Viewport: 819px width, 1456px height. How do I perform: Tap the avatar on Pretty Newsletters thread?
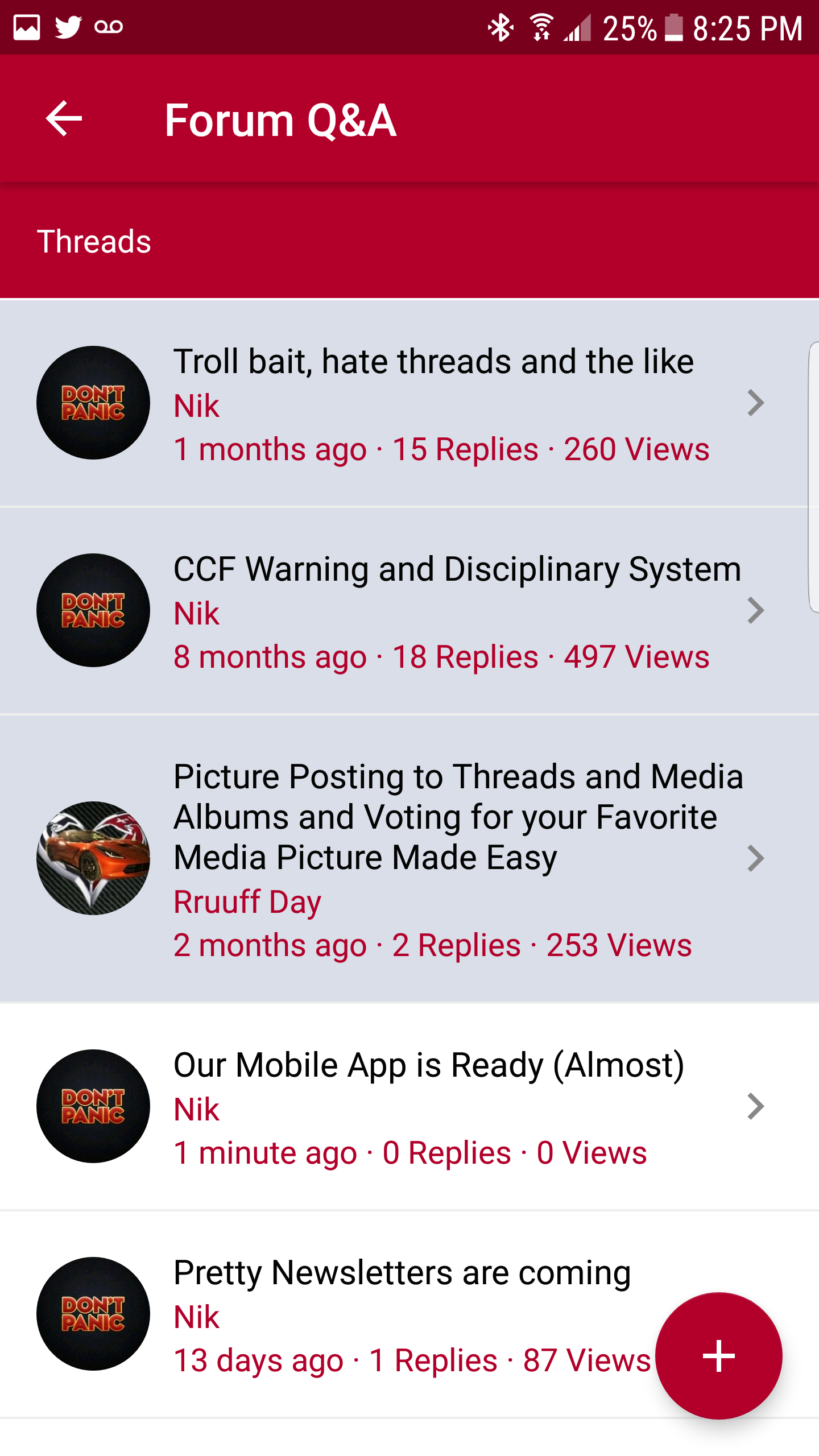[x=93, y=1313]
